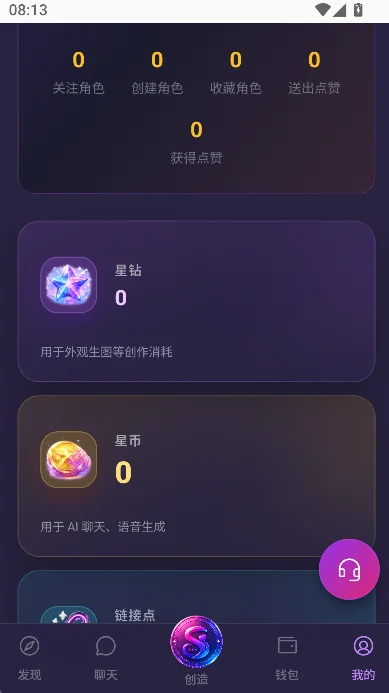Select the 我的 tab
The width and height of the screenshot is (389, 693).
(363, 658)
